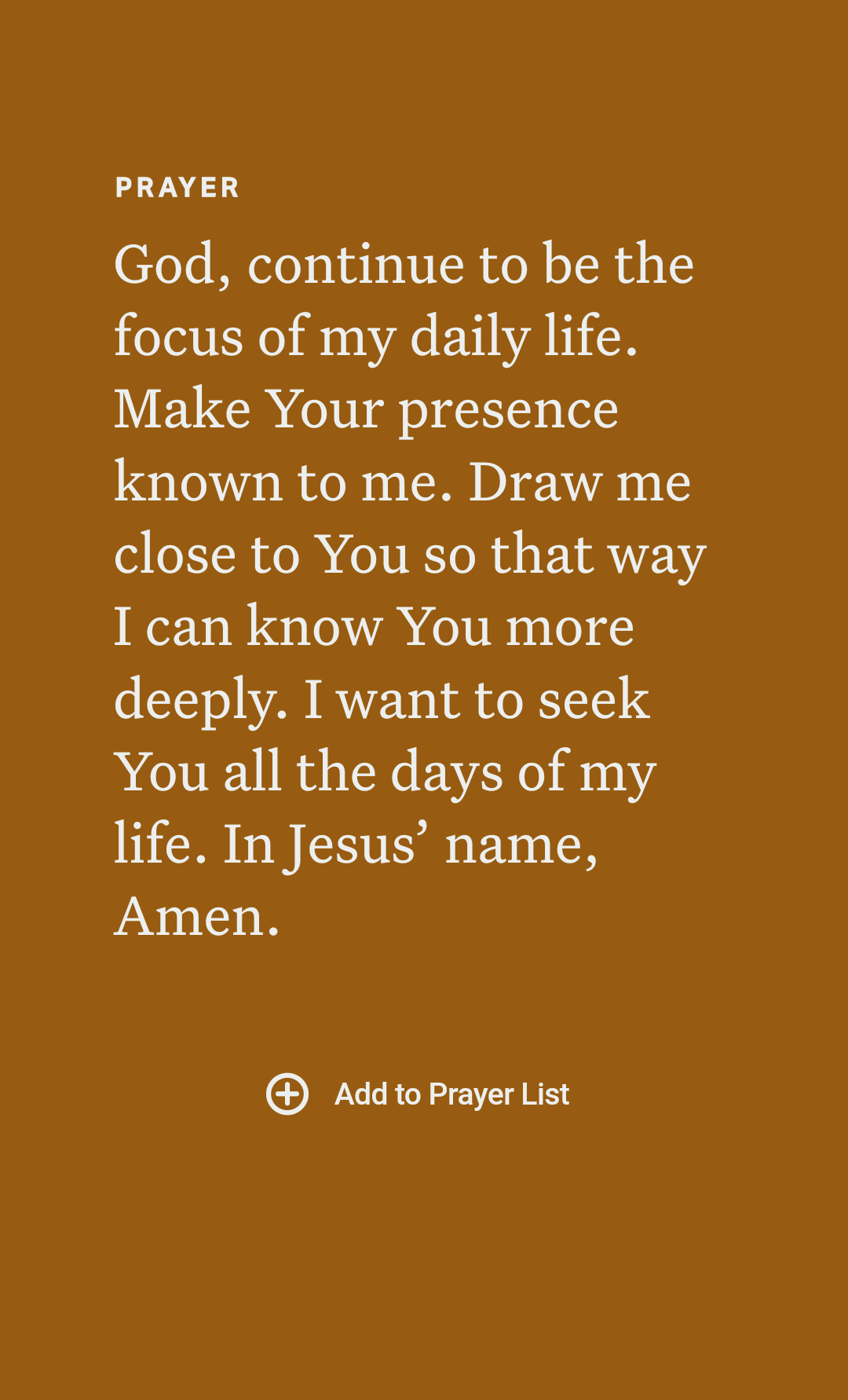848x1400 pixels.
Task: Tap Add to Prayer List
Action: [418, 1094]
